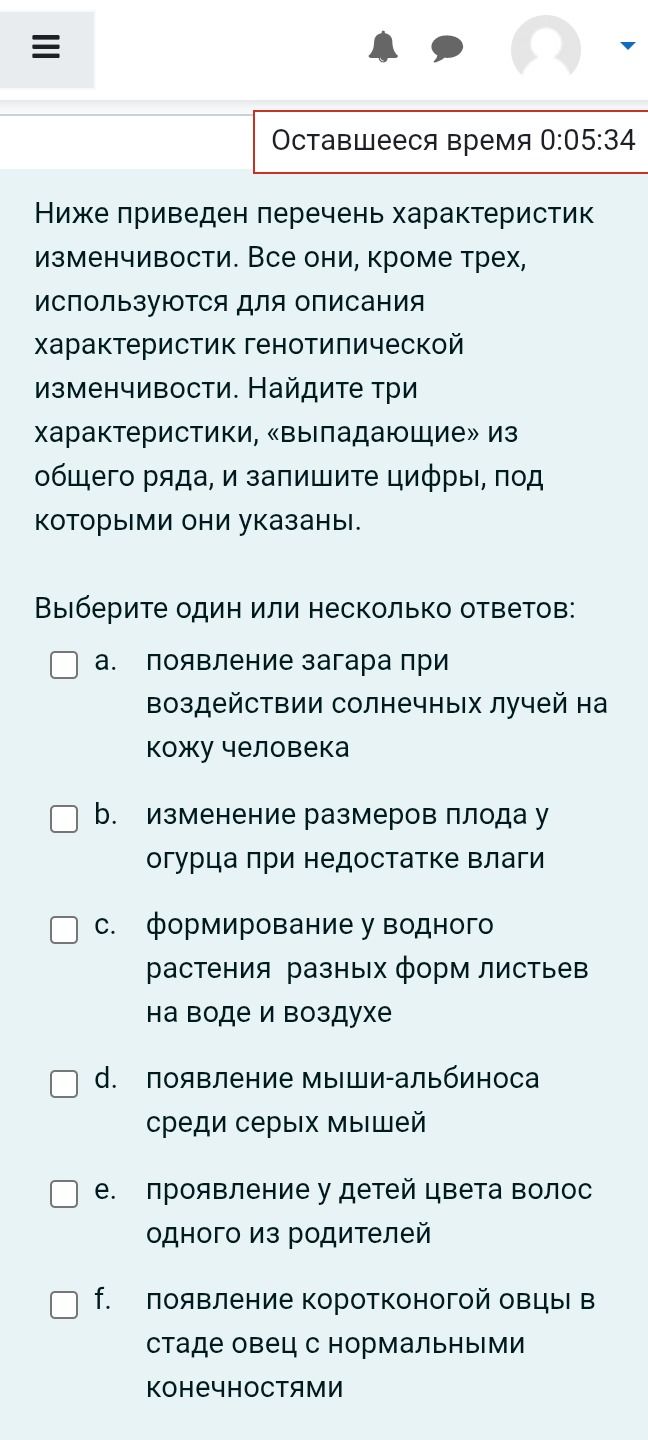
Task: Select option f about коротконогой овцы
Action: coord(64,1304)
